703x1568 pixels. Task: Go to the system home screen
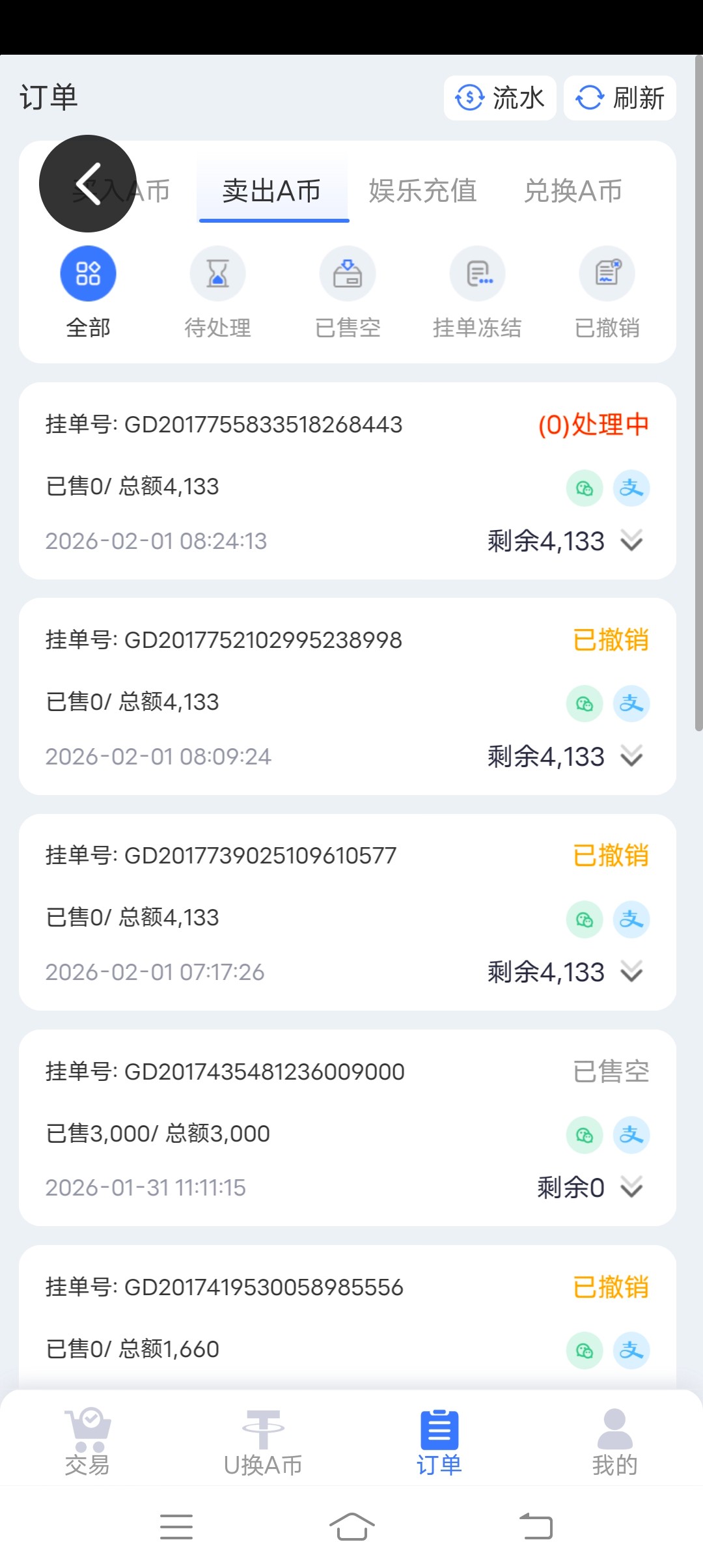pyautogui.click(x=351, y=1526)
